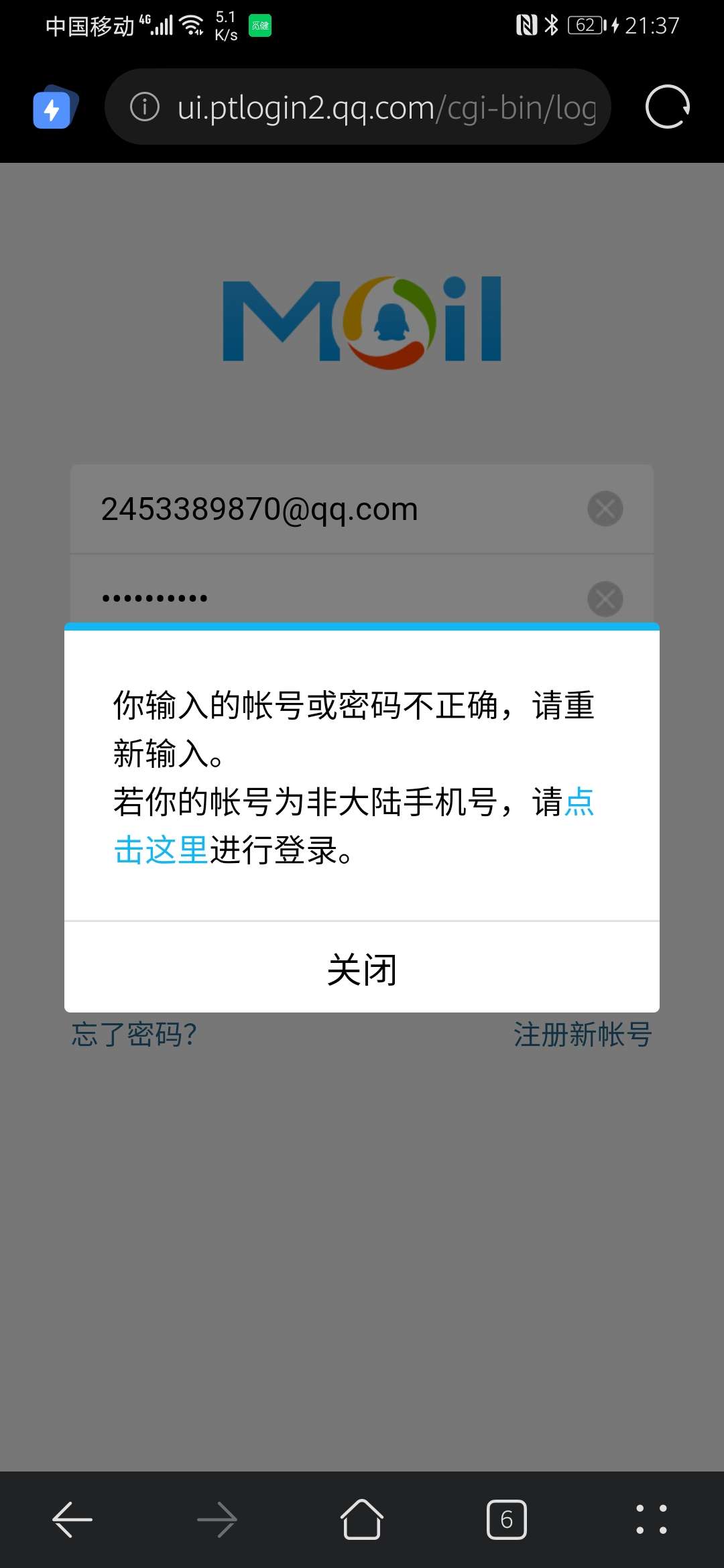724x1568 pixels.
Task: Open the 注册新帐号 link
Action: 583,1035
